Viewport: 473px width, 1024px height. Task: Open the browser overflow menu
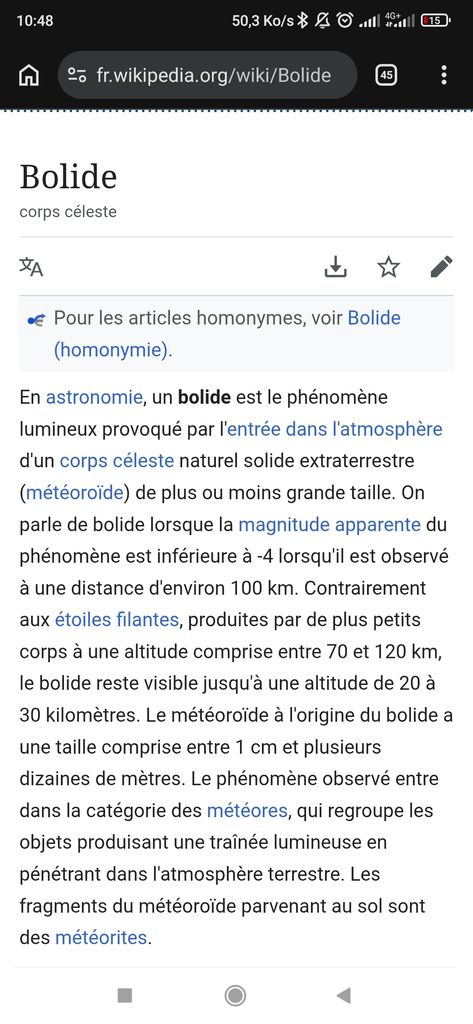coord(444,76)
